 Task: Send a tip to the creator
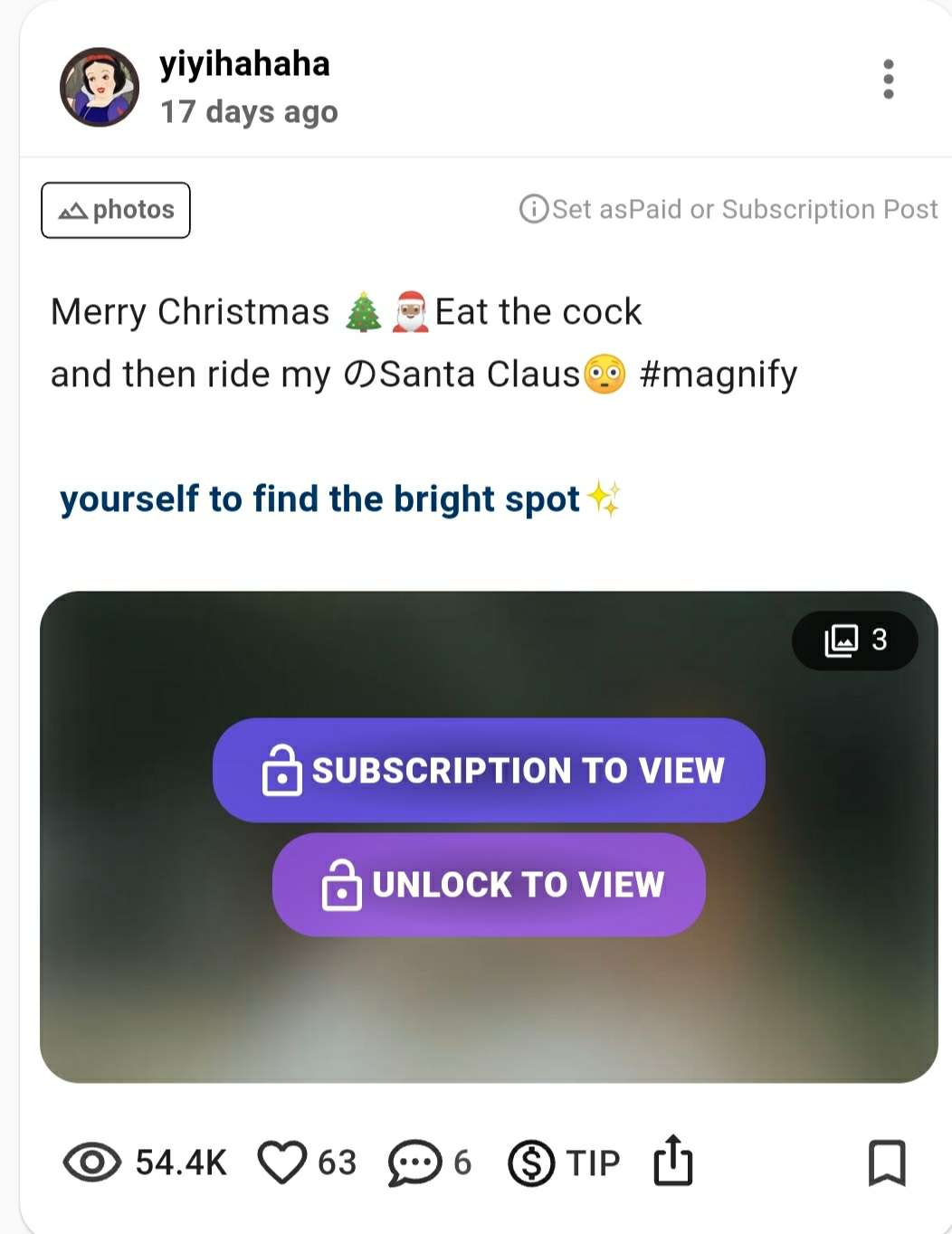(x=565, y=1163)
